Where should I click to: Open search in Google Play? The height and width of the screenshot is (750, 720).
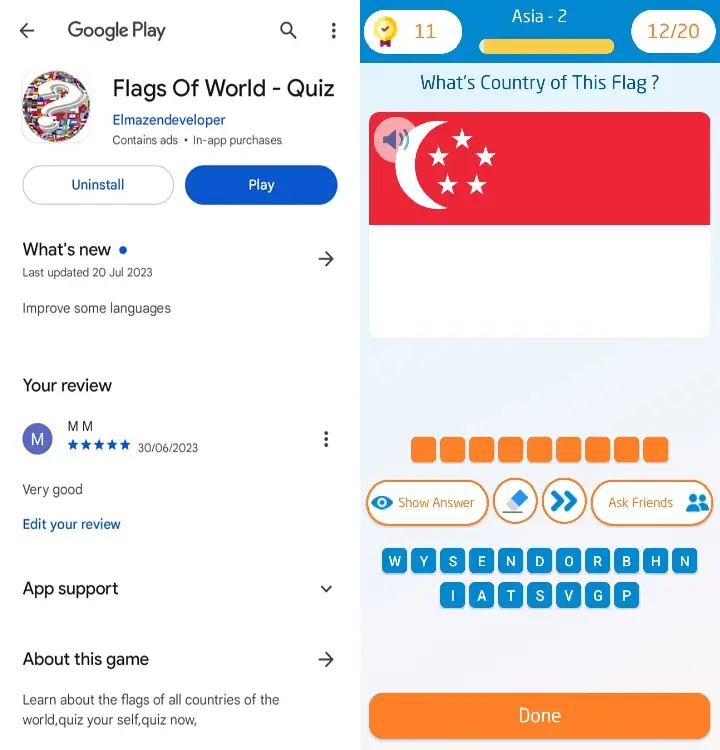(288, 31)
